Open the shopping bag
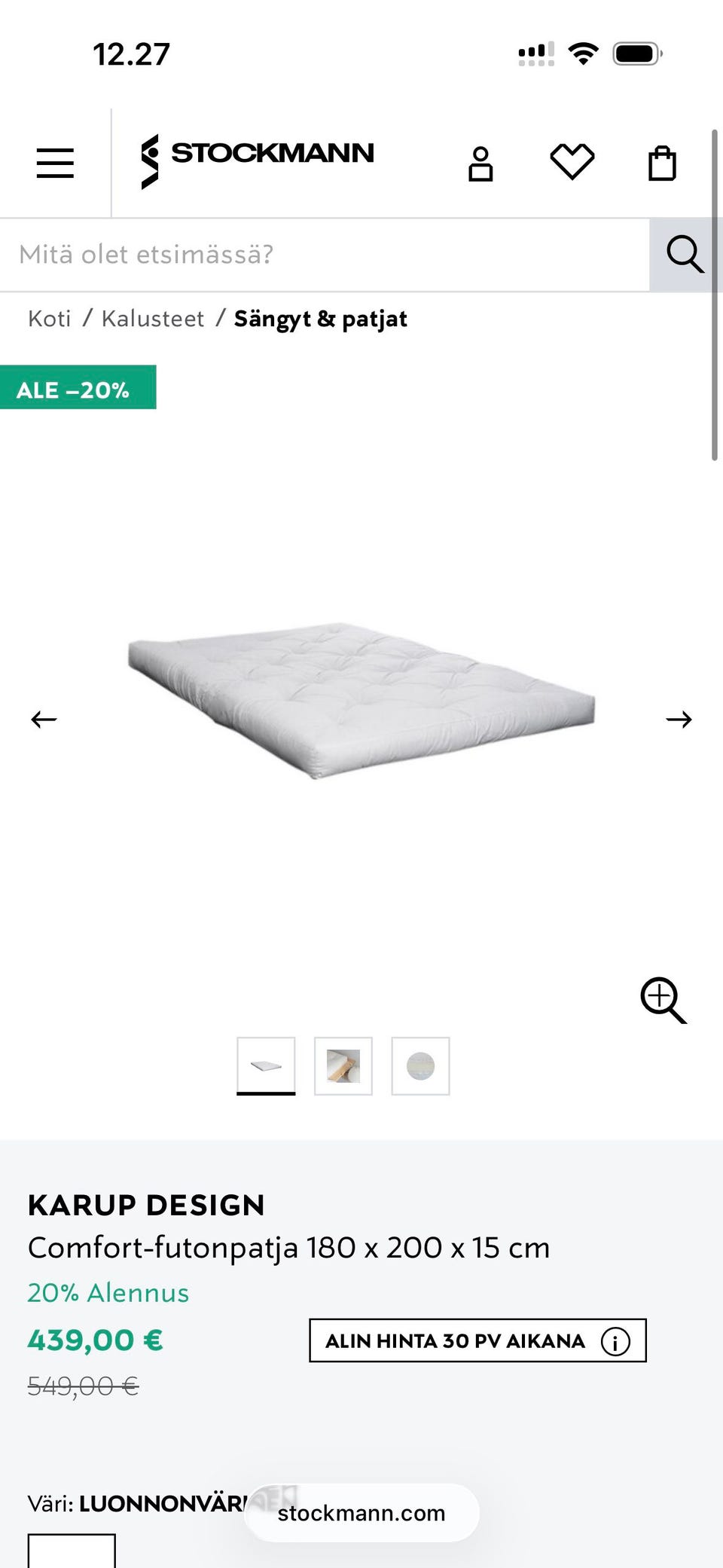Viewport: 723px width, 1568px height. click(662, 163)
